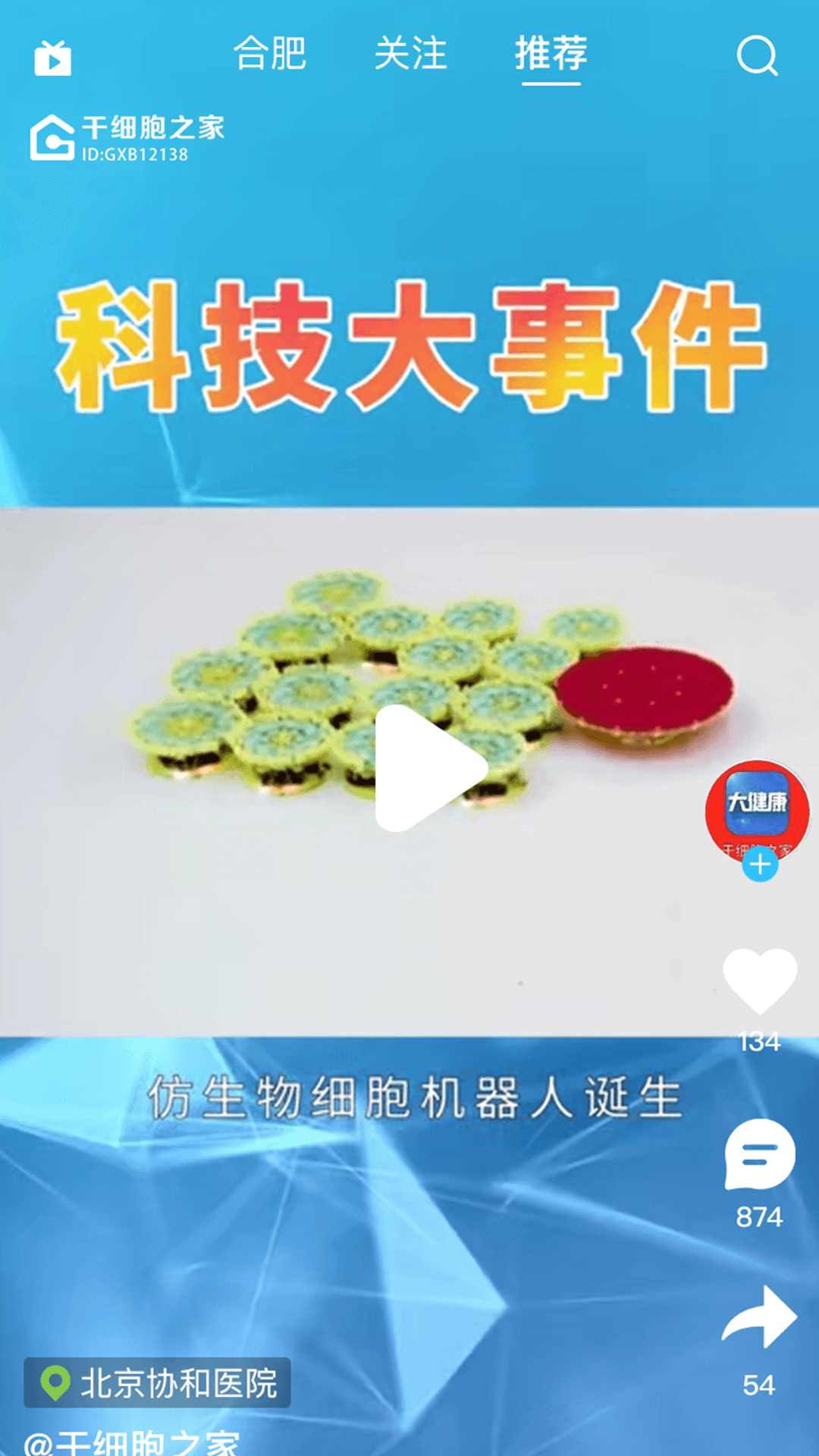819x1456 pixels.
Task: Open the 大健康 author avatar
Action: click(x=757, y=808)
